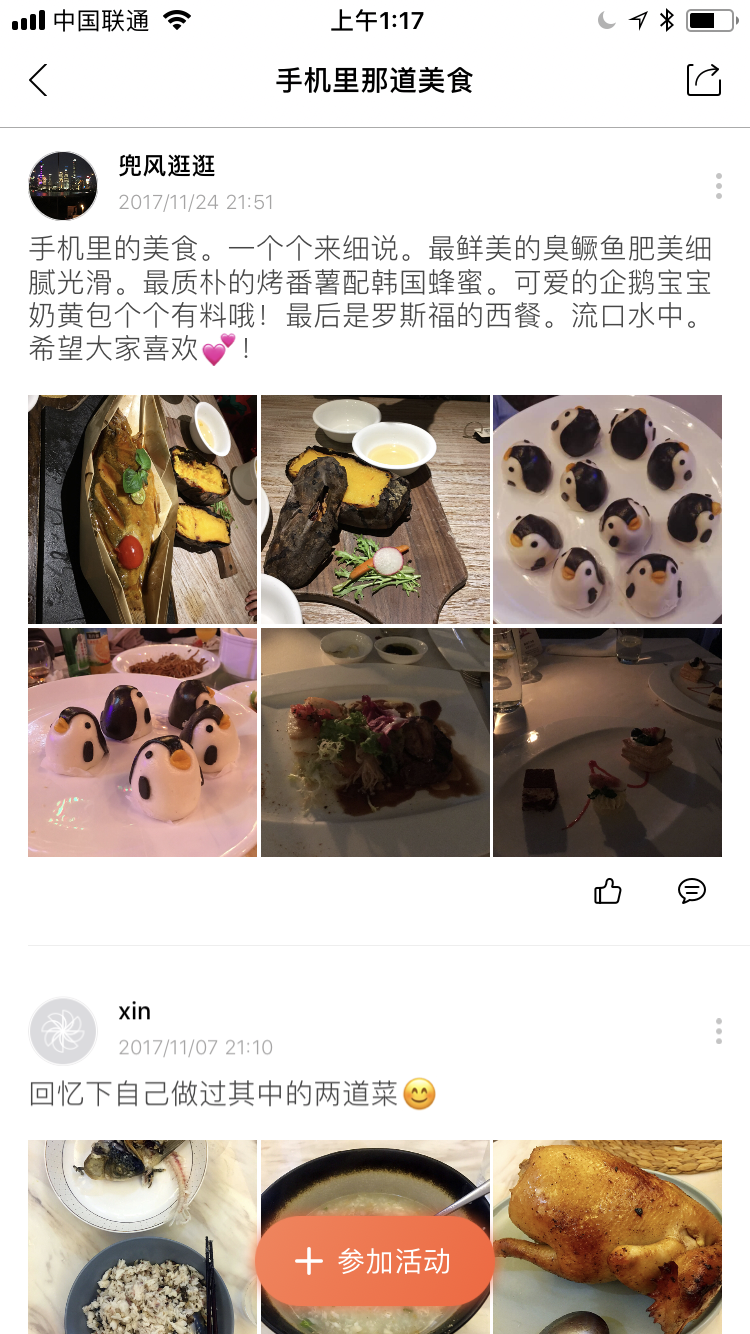Open the share icon at top right
The image size is (750, 1334).
click(x=712, y=78)
